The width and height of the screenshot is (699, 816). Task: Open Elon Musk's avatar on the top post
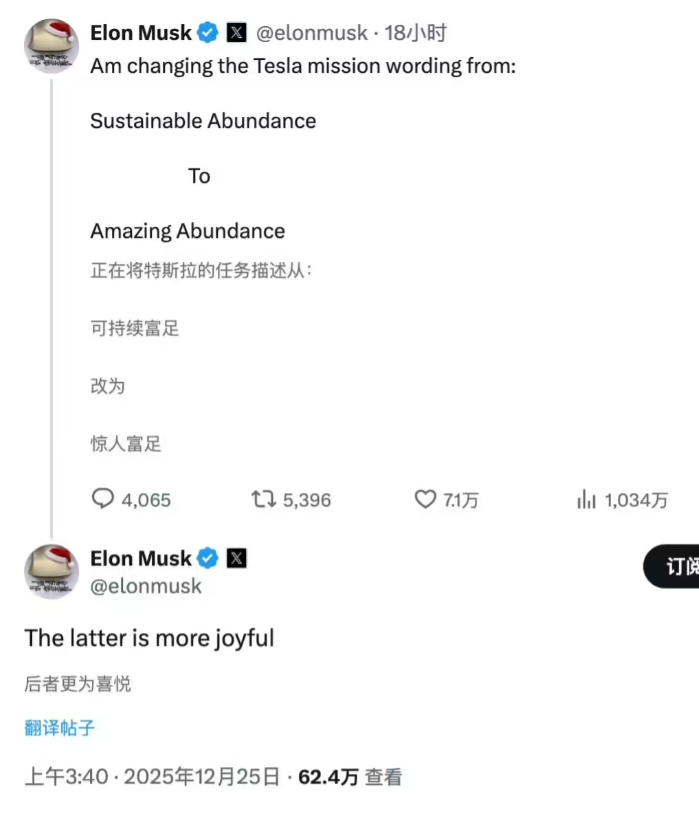click(x=52, y=45)
